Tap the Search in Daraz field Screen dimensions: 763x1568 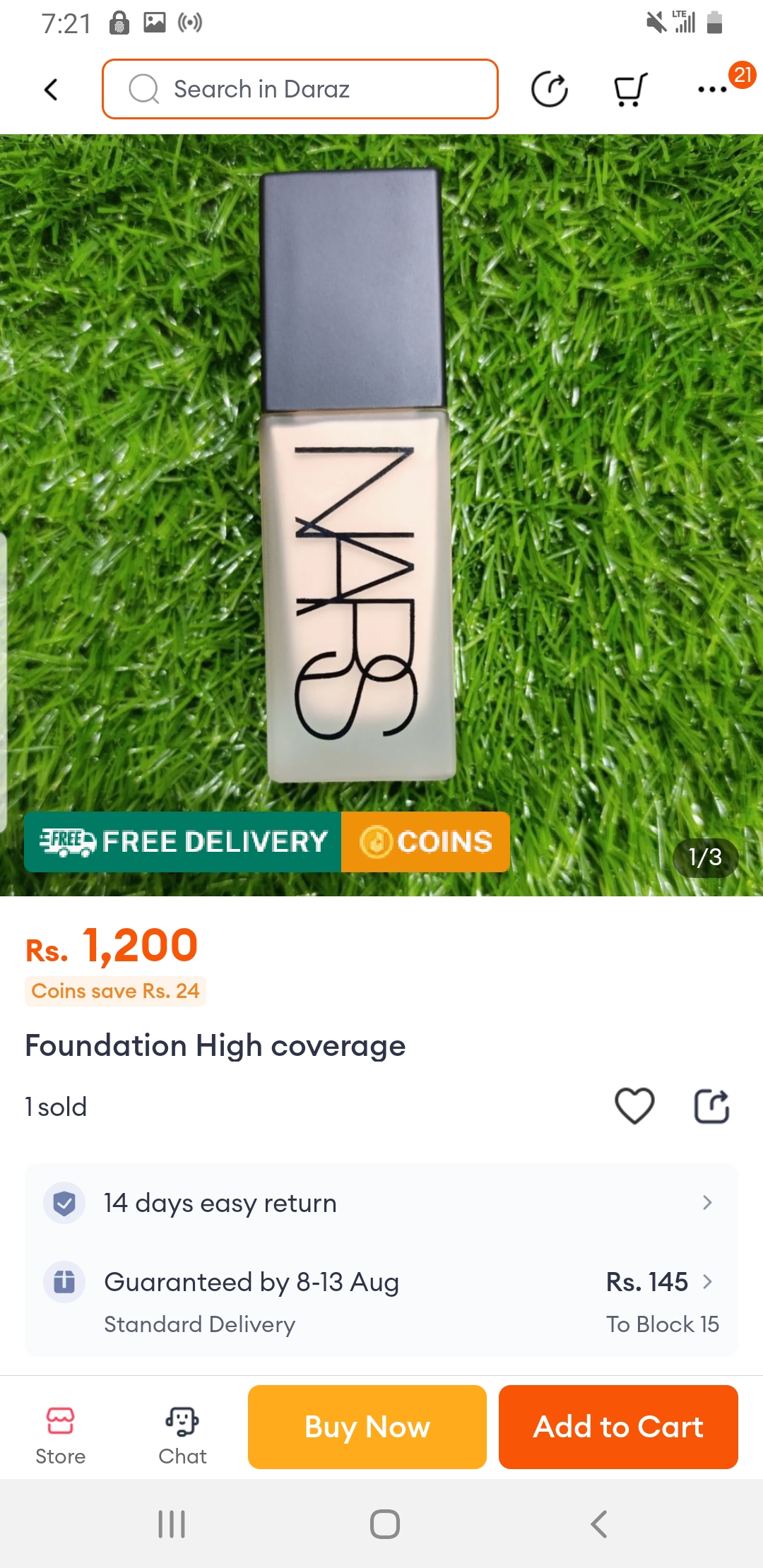(300, 90)
